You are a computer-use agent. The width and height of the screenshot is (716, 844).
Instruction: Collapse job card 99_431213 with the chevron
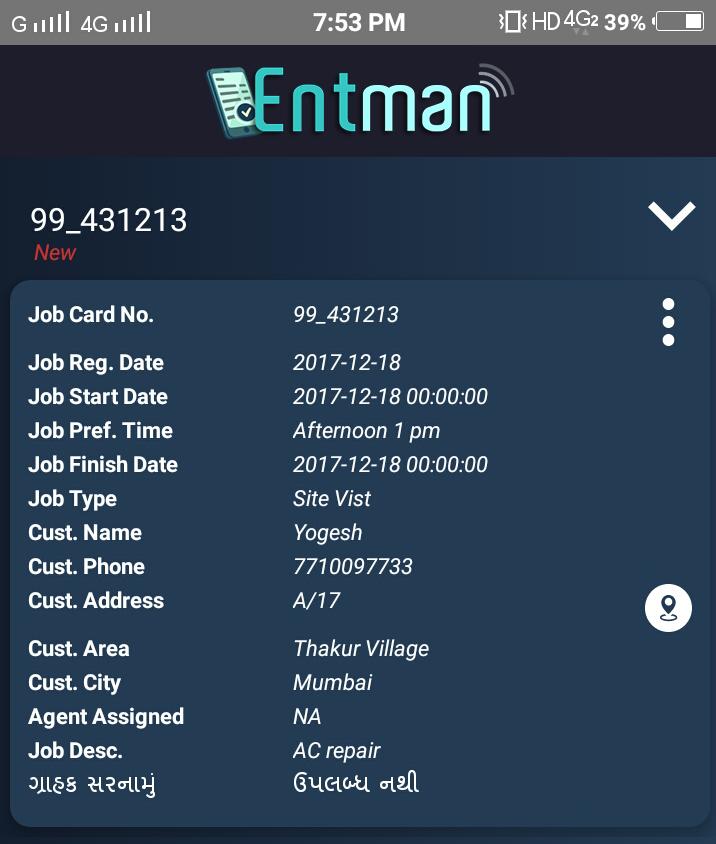pos(671,216)
